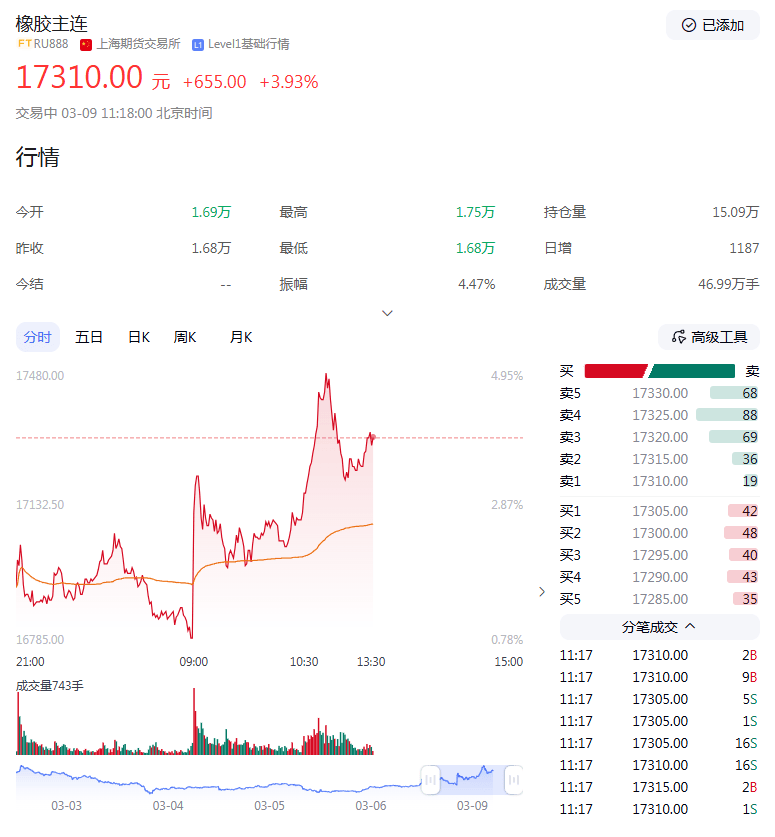Collapse the order book side panel arrow
Screen dimensions: 775x837
coord(542,591)
